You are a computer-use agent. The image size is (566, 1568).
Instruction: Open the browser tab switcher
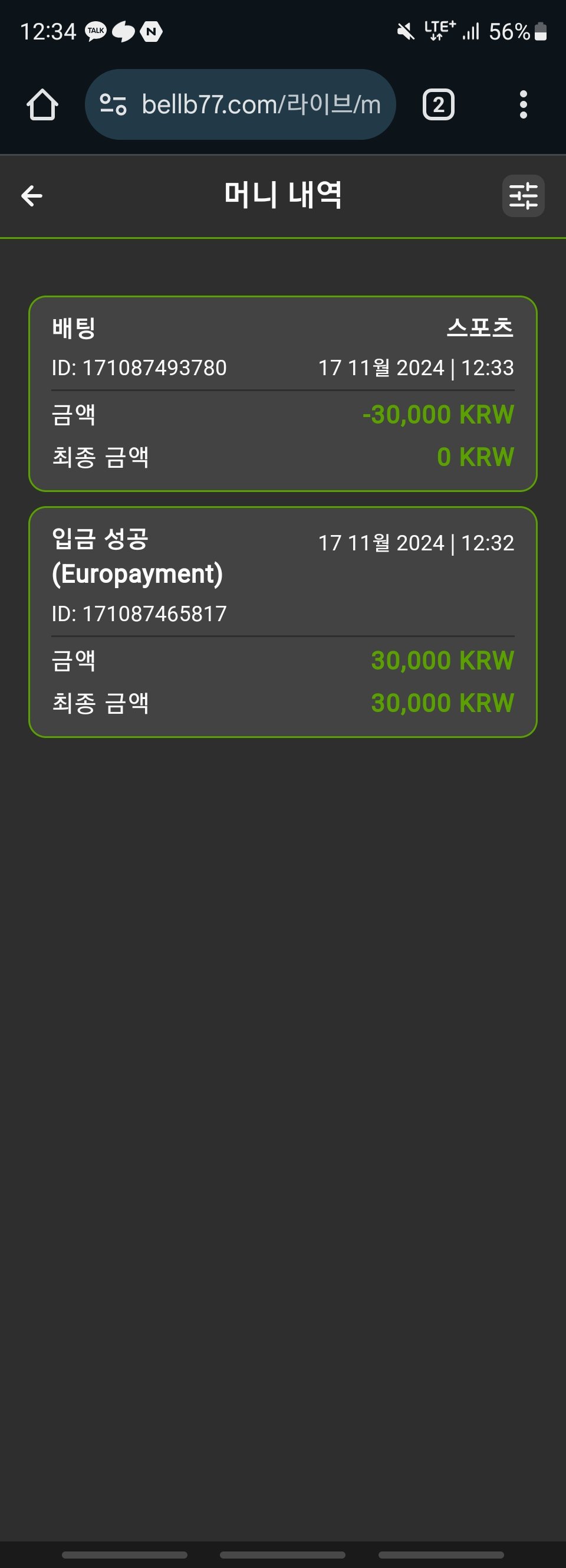click(x=438, y=104)
